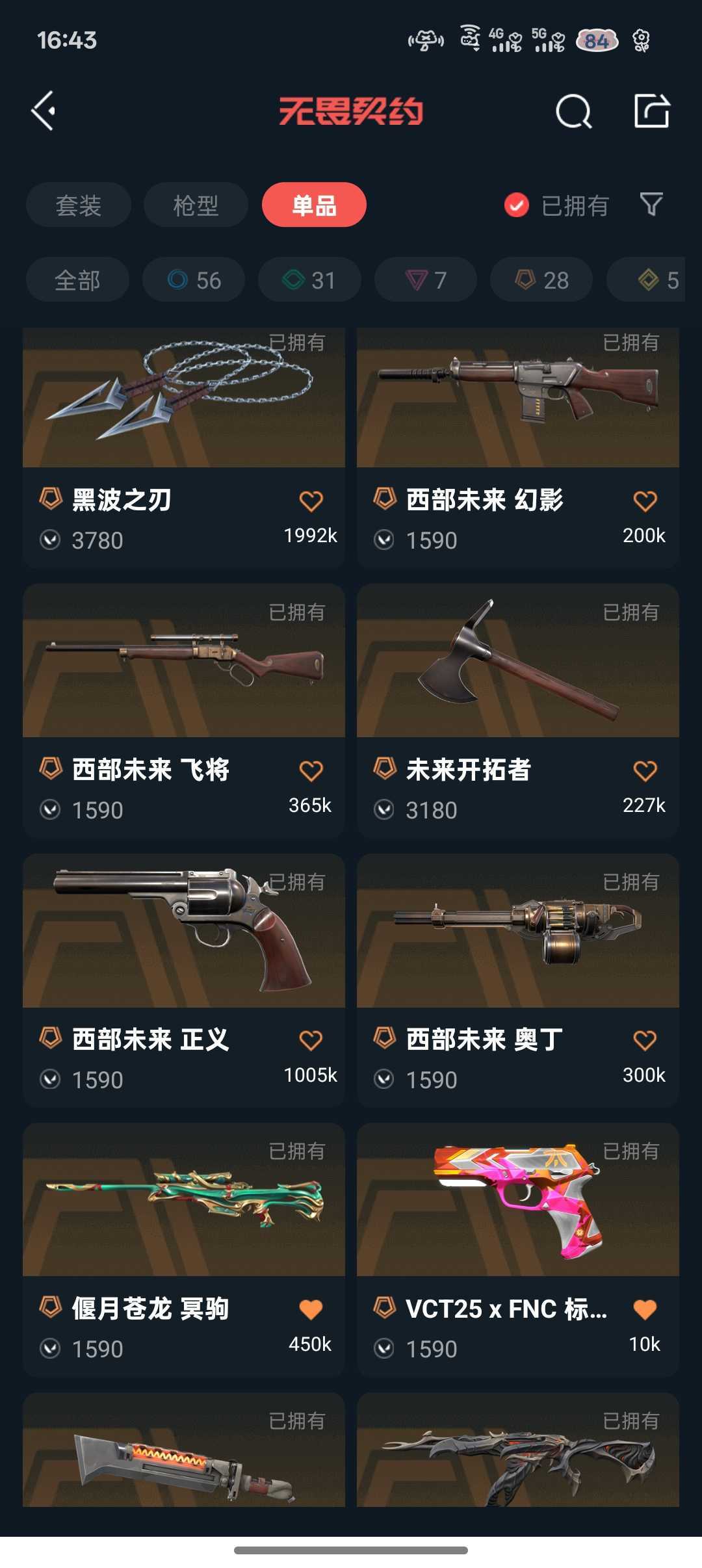Switch to the 套装 tab
The image size is (702, 1568).
[77, 205]
